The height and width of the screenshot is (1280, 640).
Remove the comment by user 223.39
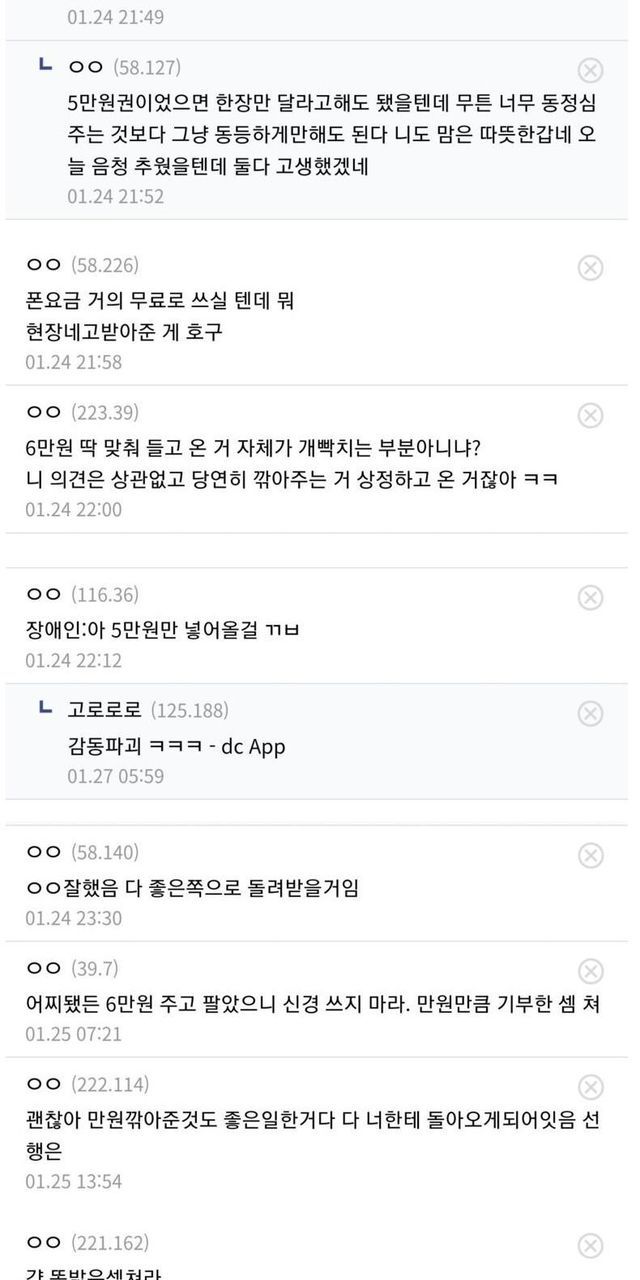click(x=591, y=415)
